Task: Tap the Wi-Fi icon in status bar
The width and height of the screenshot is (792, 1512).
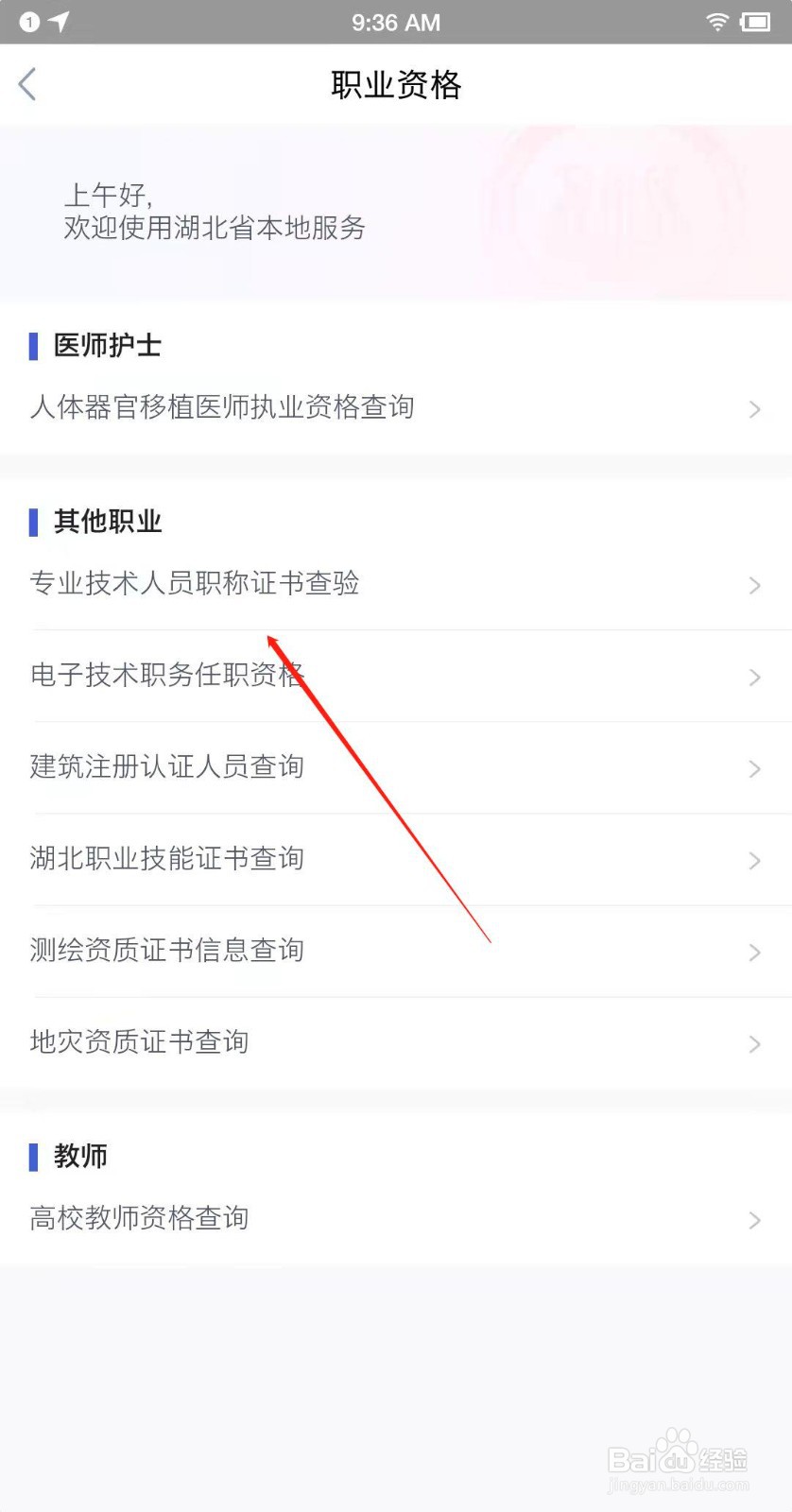Action: tap(716, 22)
